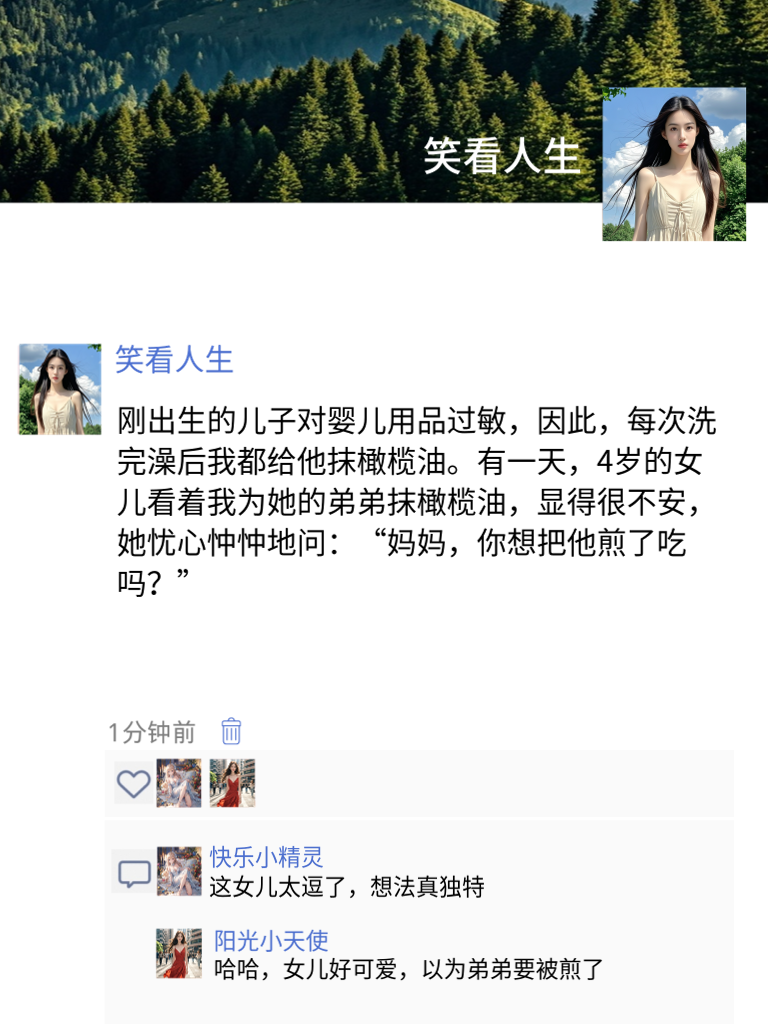Delete the post via the trash icon
Image resolution: width=768 pixels, height=1024 pixels.
pyautogui.click(x=230, y=733)
